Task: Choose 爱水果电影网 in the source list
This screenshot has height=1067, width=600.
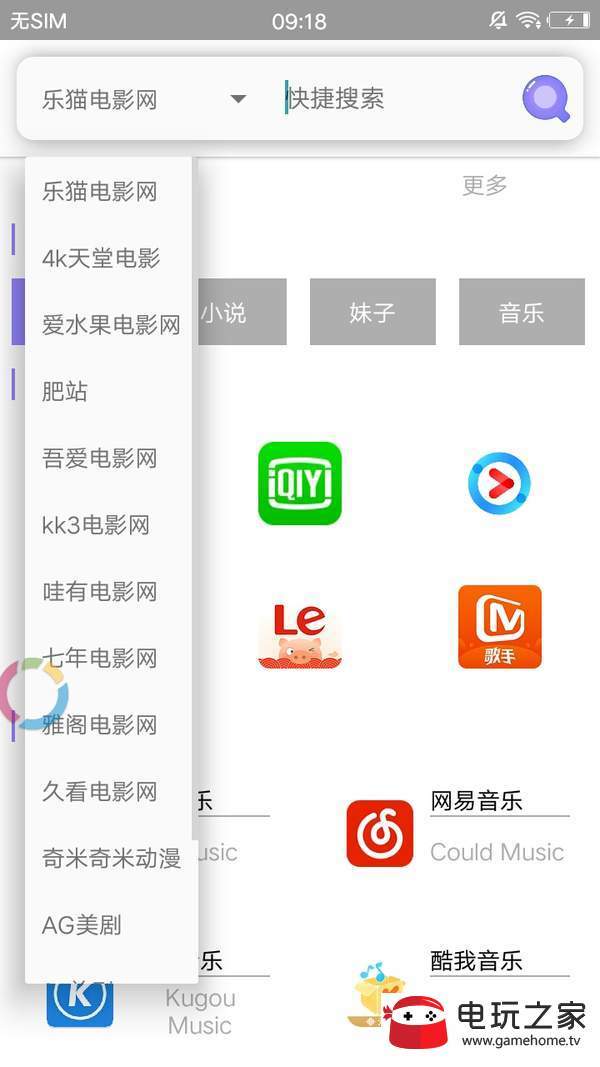Action: 110,325
